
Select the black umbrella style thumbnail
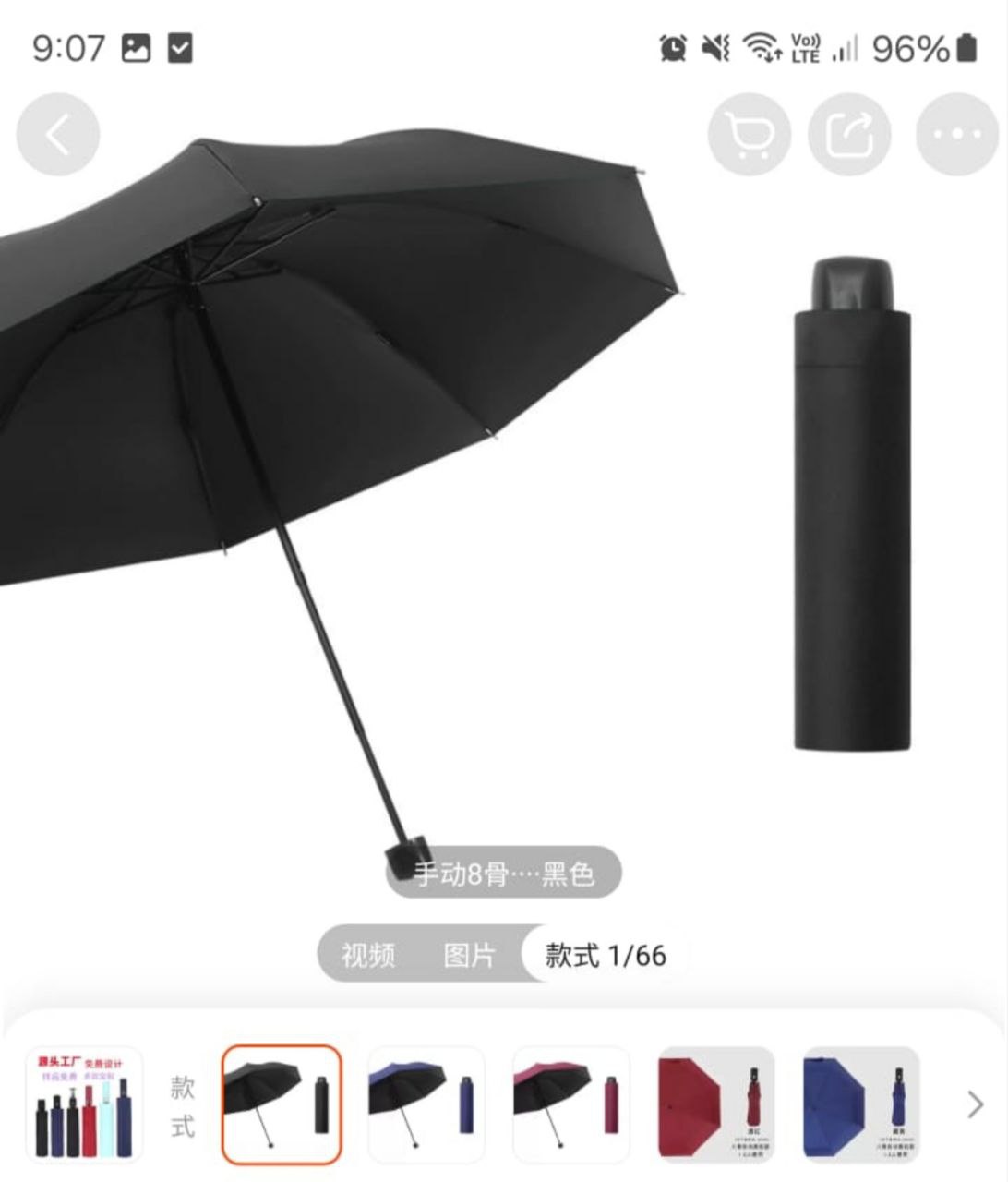[282, 1104]
